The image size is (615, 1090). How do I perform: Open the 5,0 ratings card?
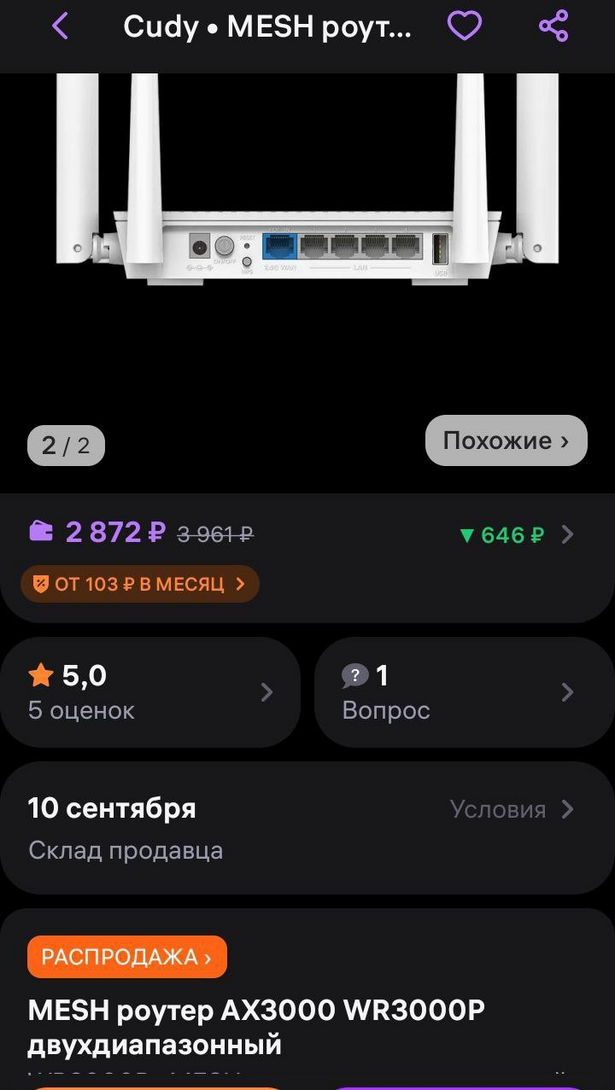pyautogui.click(x=150, y=692)
